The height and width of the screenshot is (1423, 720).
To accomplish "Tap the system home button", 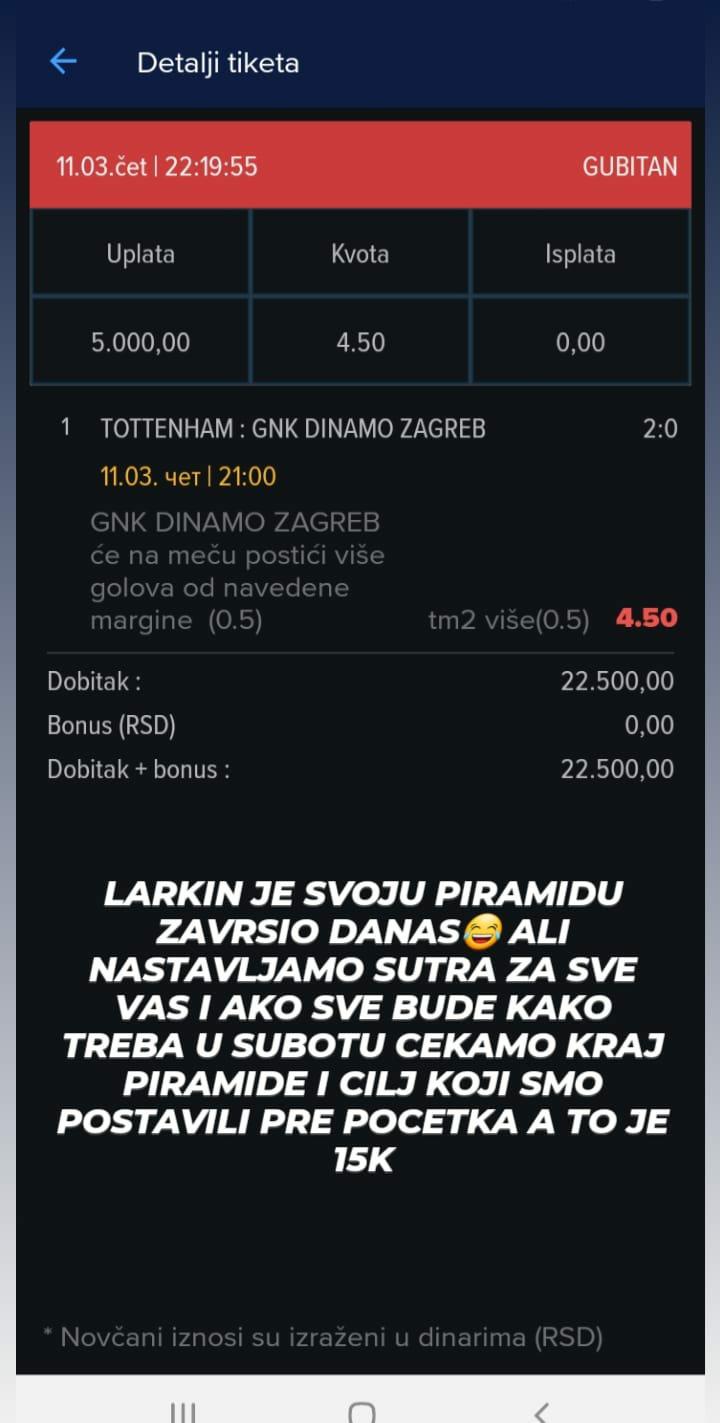I will 362,1412.
